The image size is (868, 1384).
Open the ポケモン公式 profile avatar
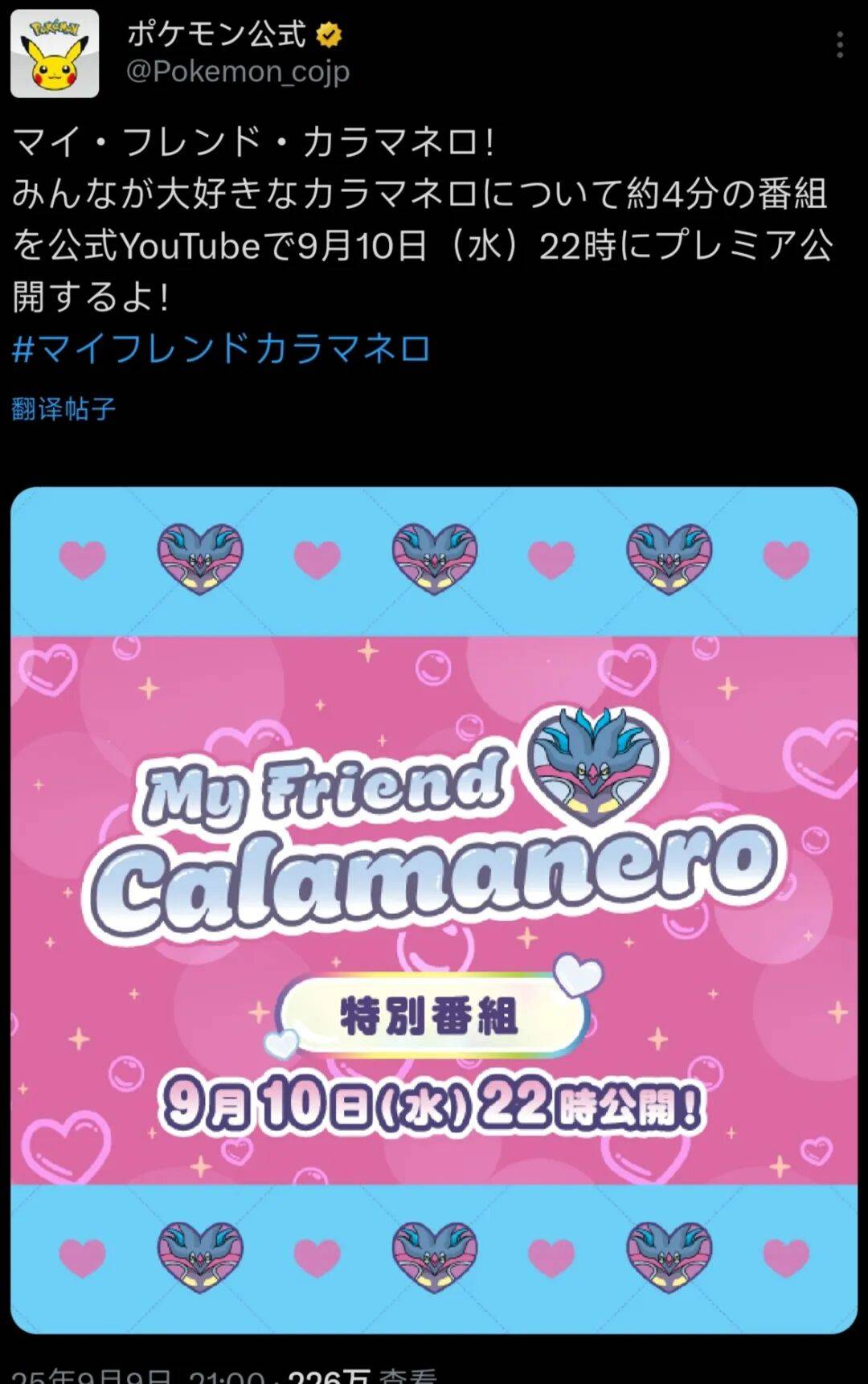click(55, 54)
